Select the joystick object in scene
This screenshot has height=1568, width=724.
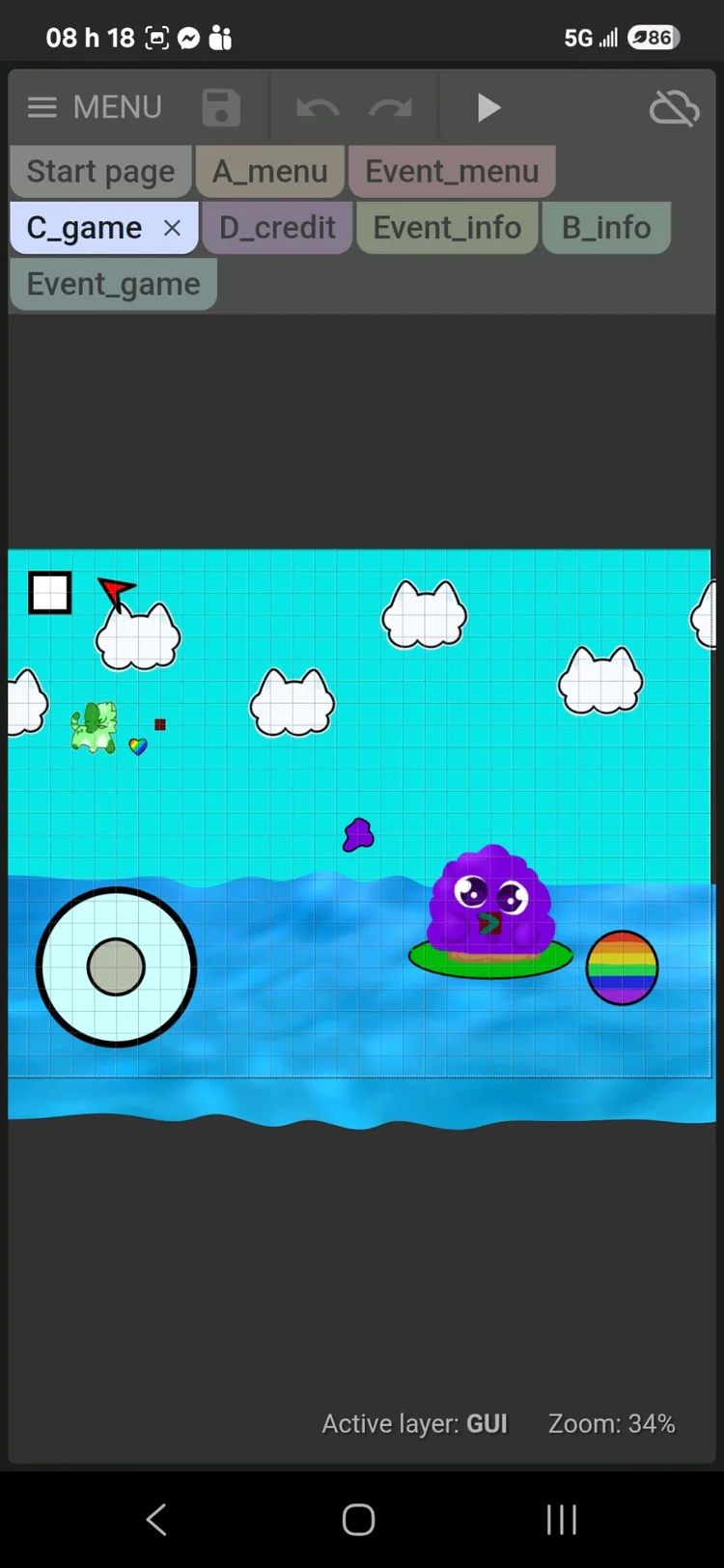[116, 966]
